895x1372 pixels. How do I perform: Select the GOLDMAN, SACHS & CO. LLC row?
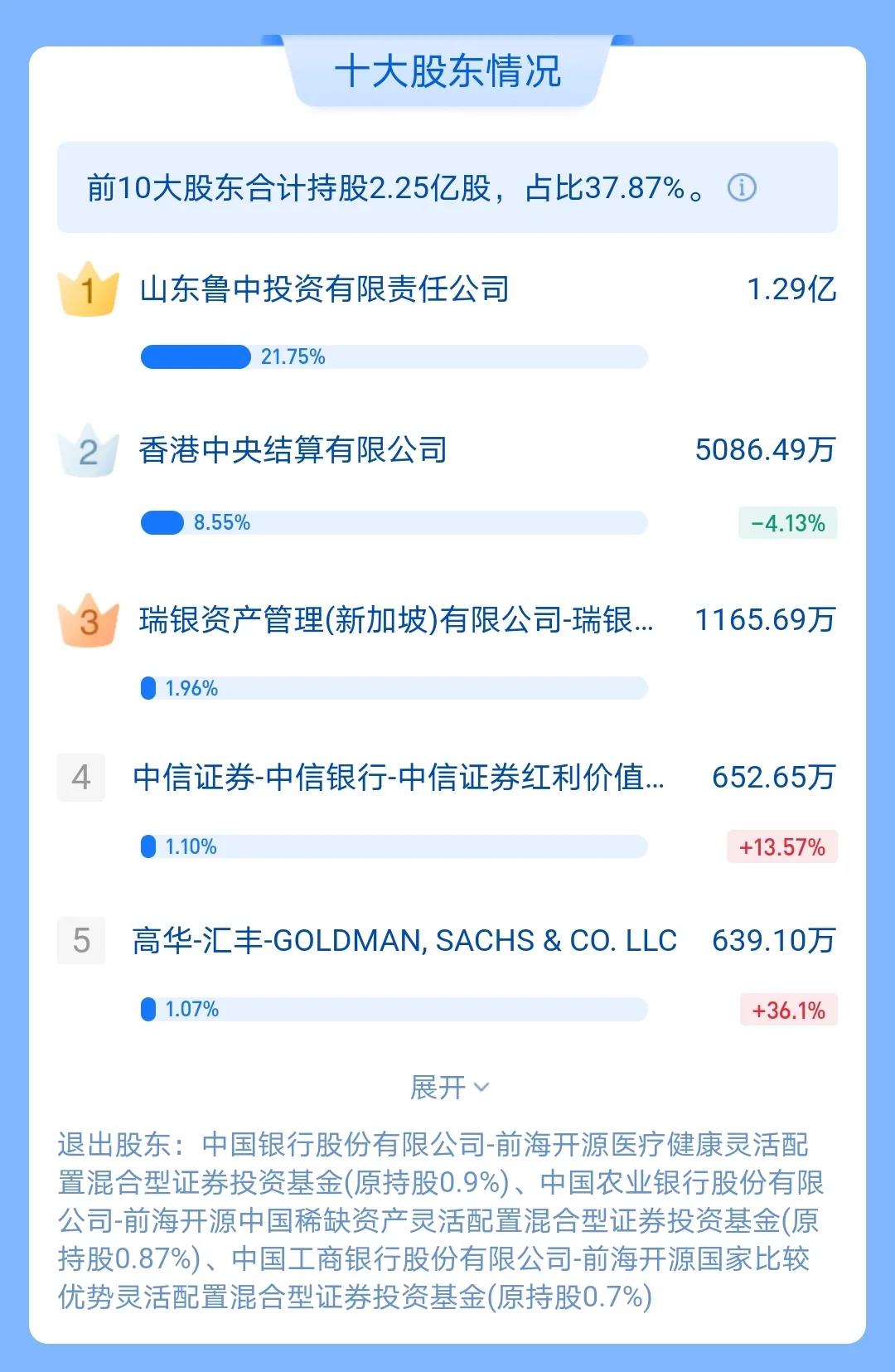click(404, 941)
